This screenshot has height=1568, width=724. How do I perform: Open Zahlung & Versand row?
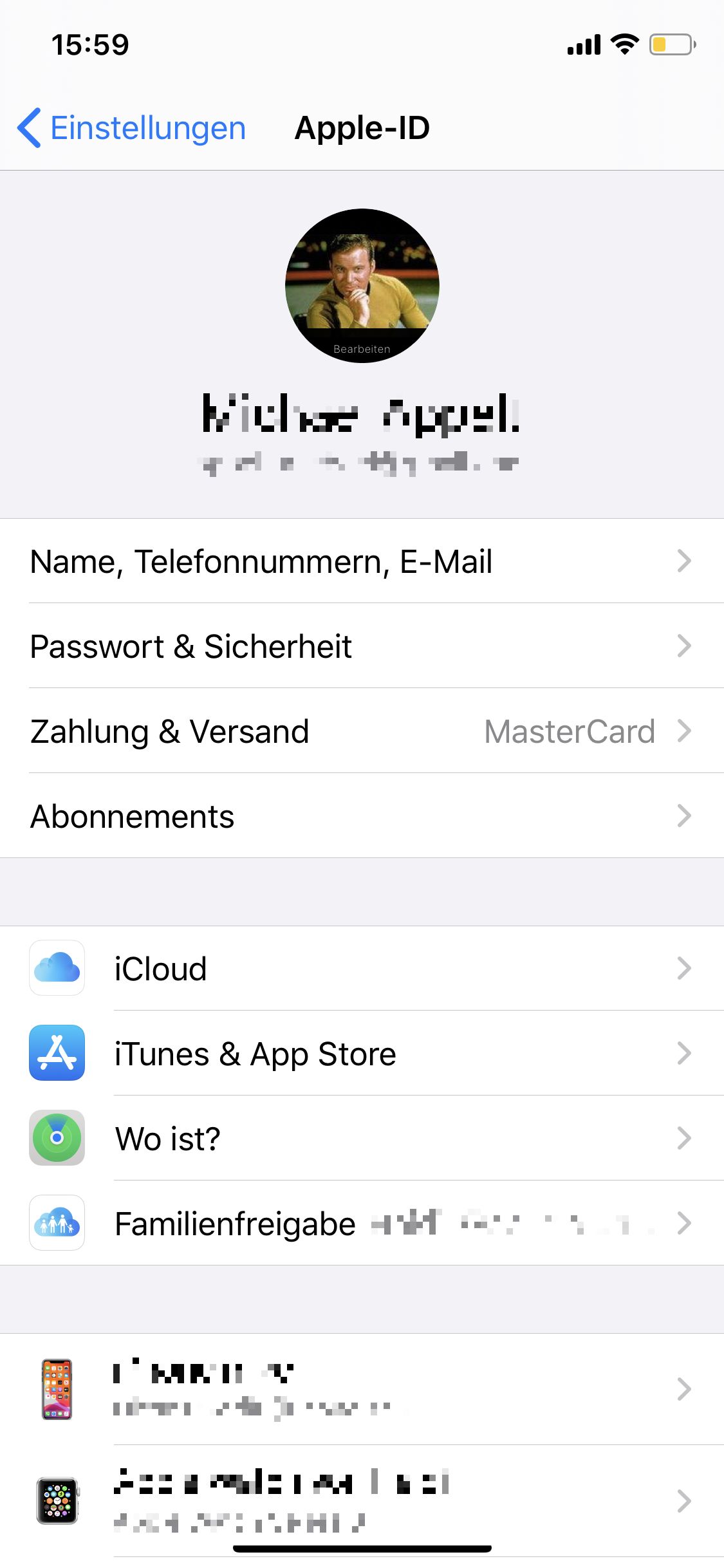click(x=360, y=731)
